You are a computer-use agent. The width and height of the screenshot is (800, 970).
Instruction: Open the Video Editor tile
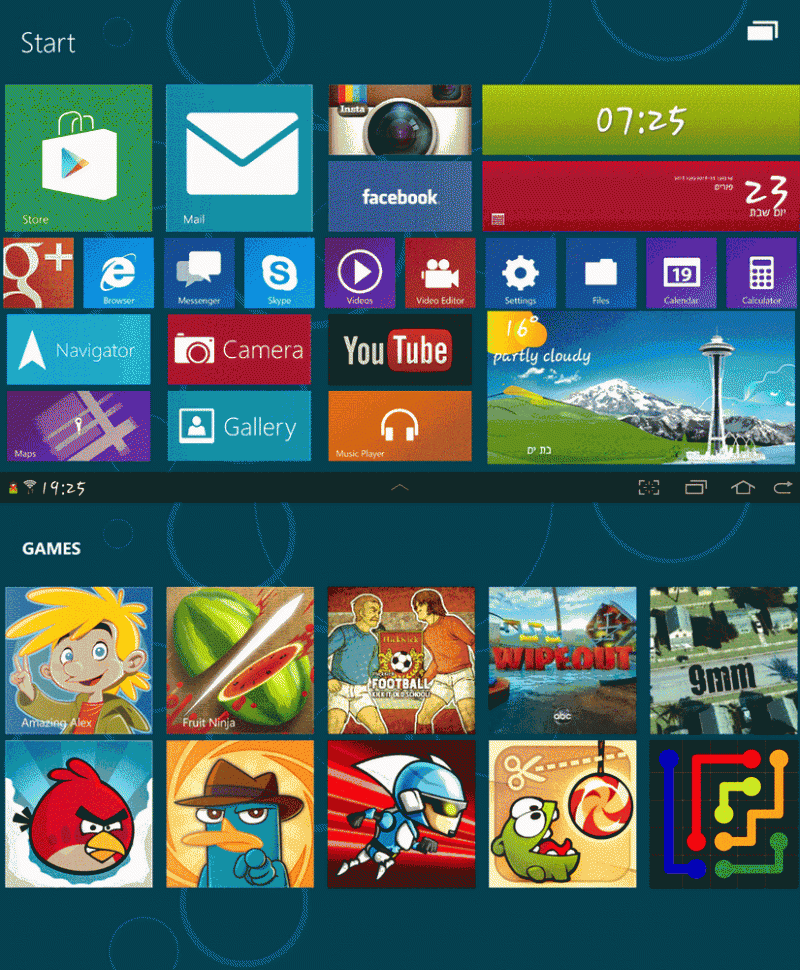click(x=441, y=273)
